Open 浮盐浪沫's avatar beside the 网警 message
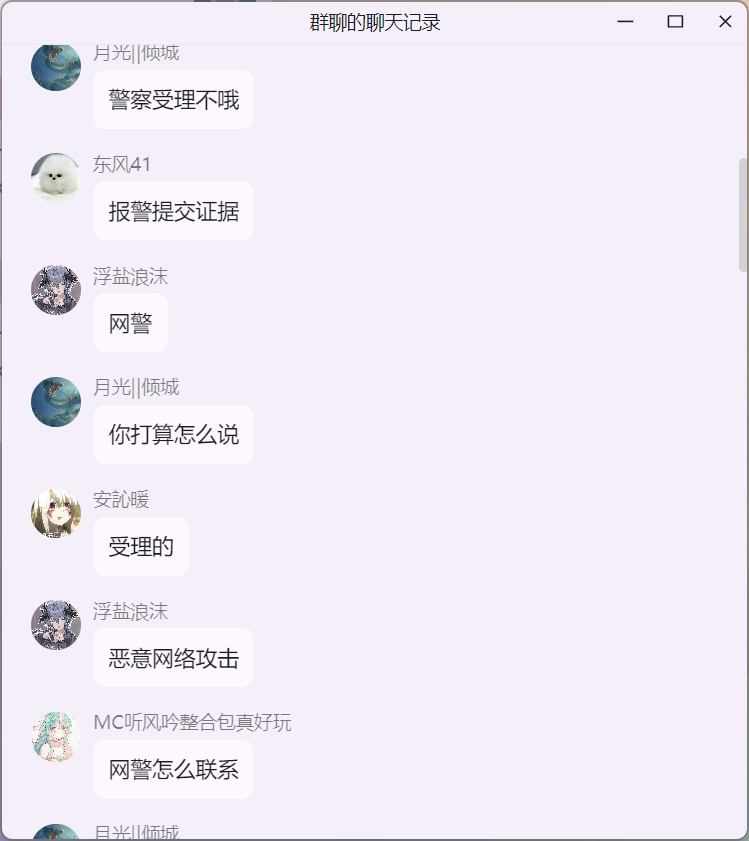The width and height of the screenshot is (749, 841). [56, 290]
